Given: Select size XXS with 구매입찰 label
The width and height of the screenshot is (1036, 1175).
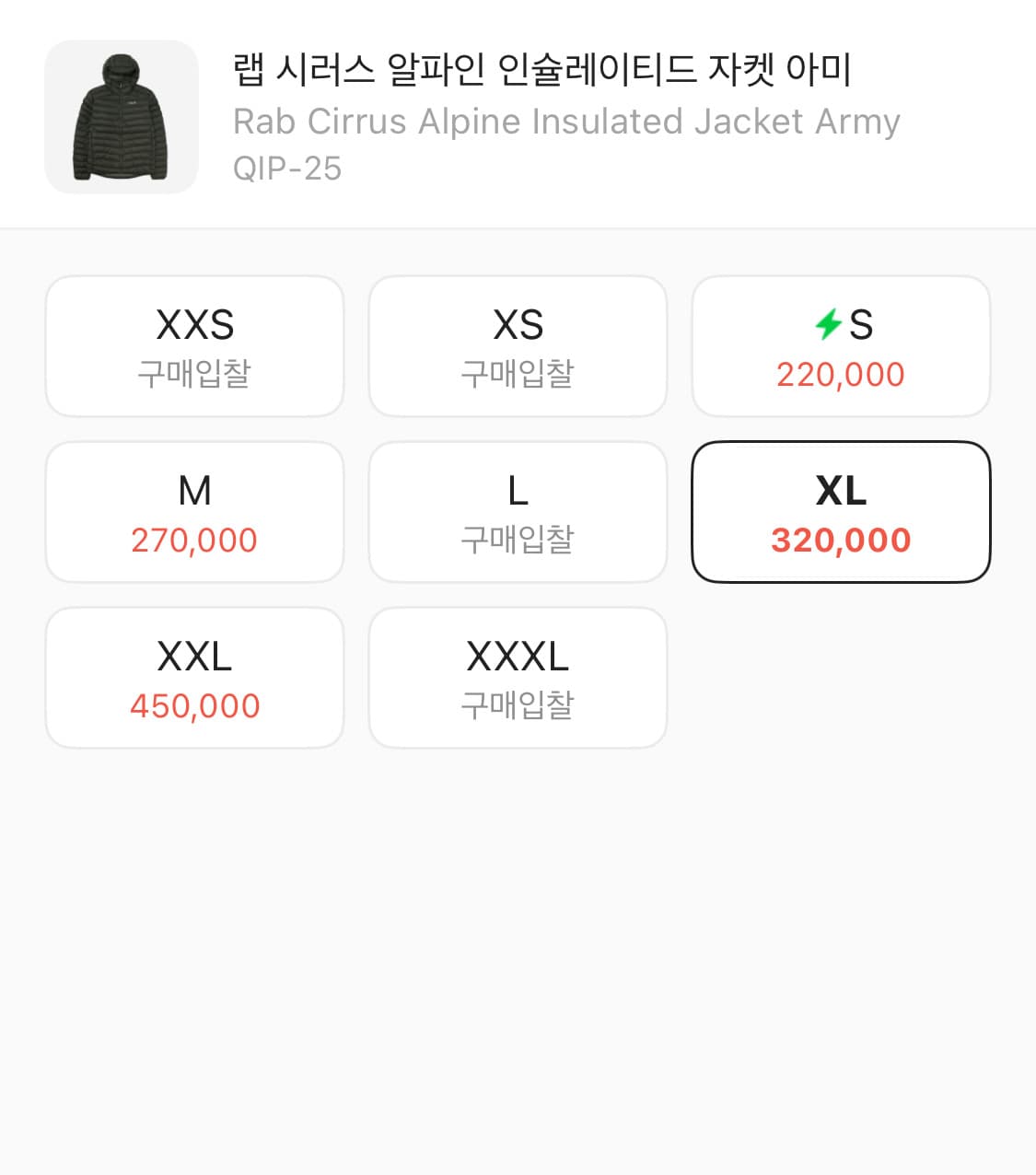Looking at the screenshot, I should (194, 345).
